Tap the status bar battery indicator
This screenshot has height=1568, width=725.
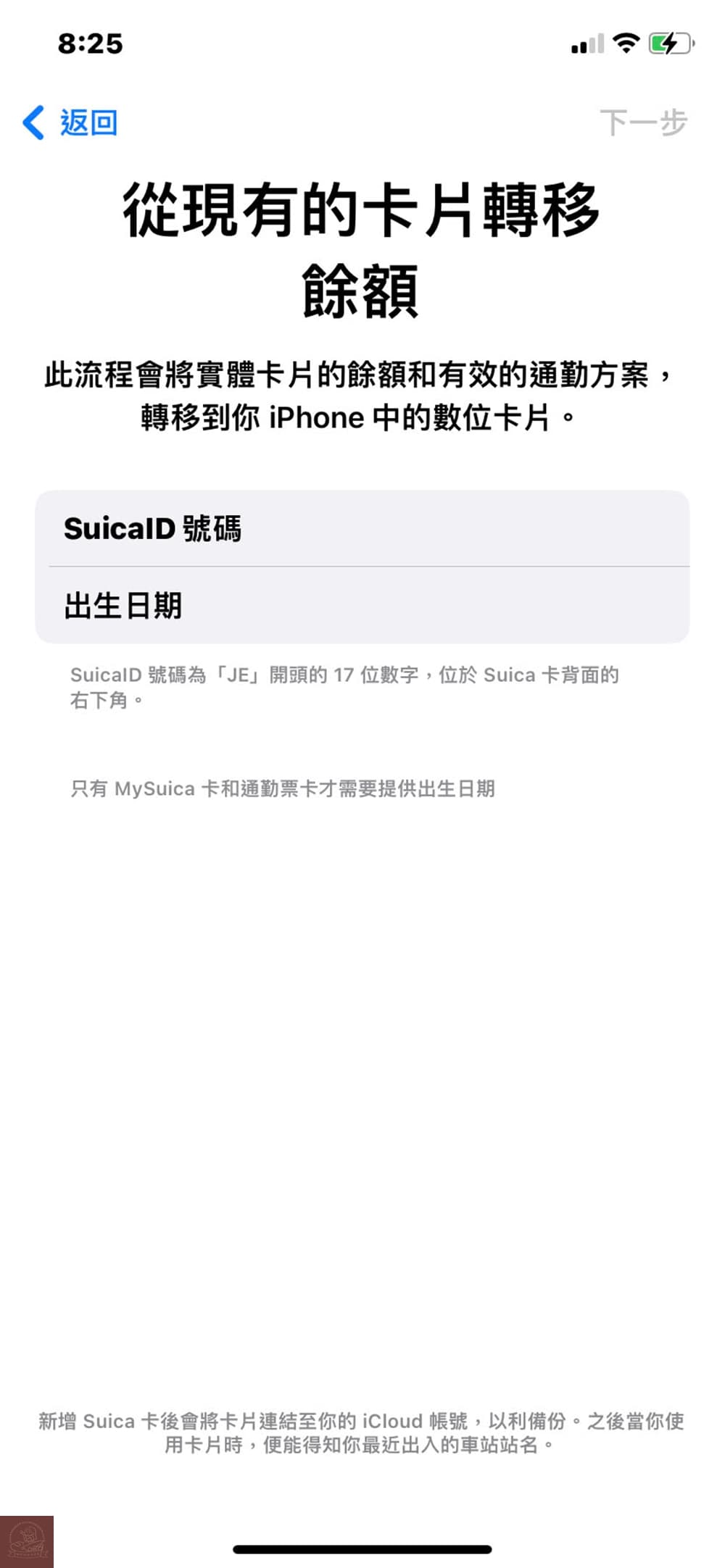668,41
